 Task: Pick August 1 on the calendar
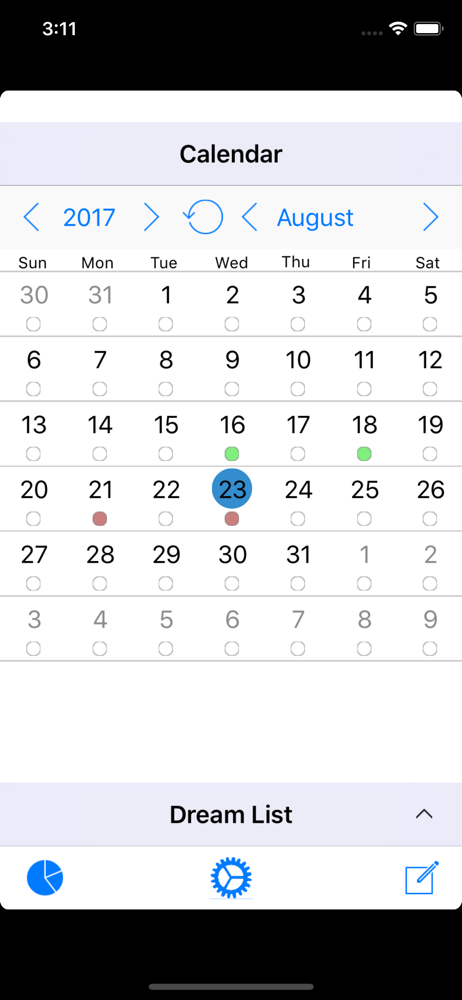coord(166,305)
